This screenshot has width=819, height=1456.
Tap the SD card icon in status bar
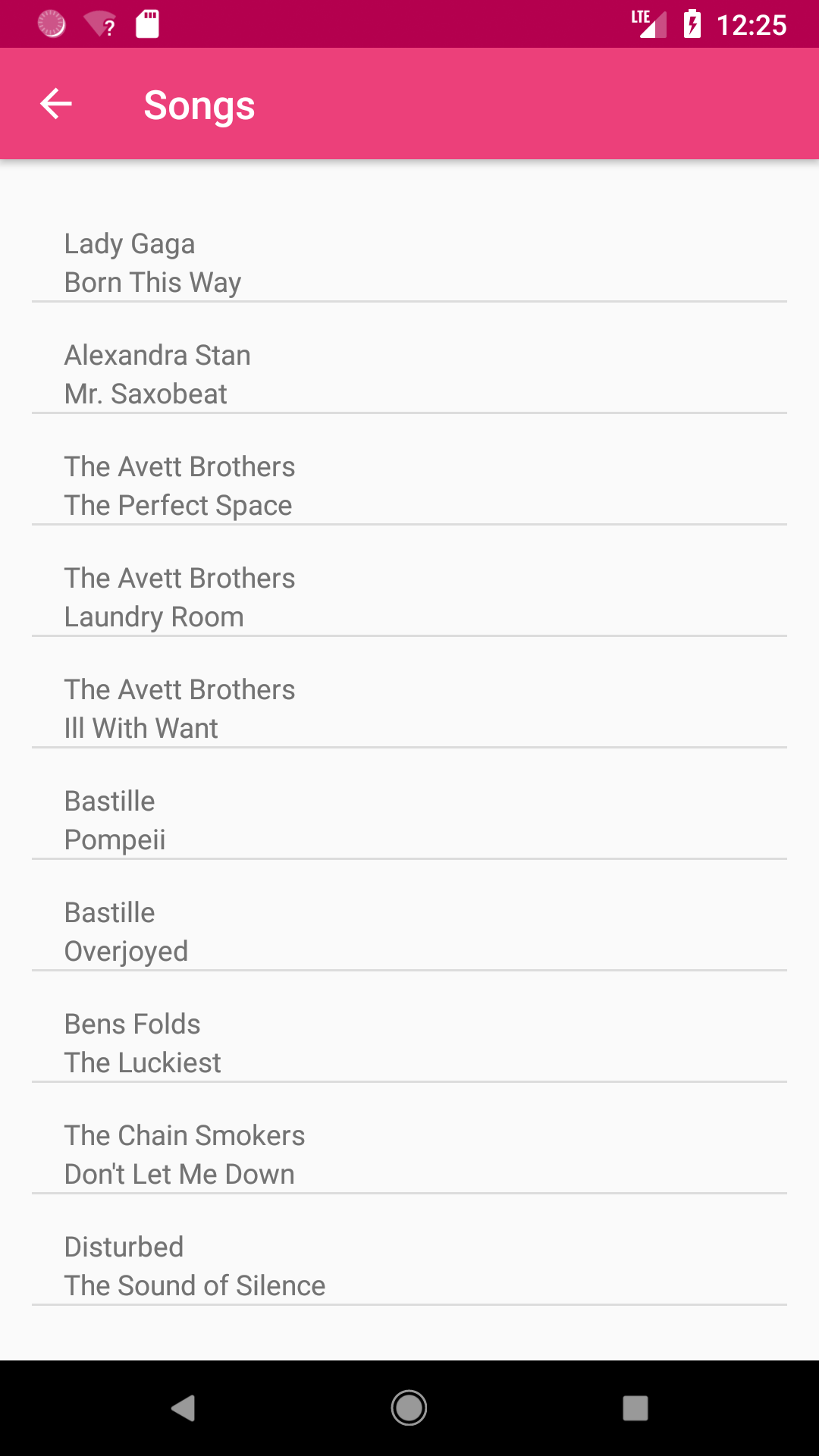point(149,25)
